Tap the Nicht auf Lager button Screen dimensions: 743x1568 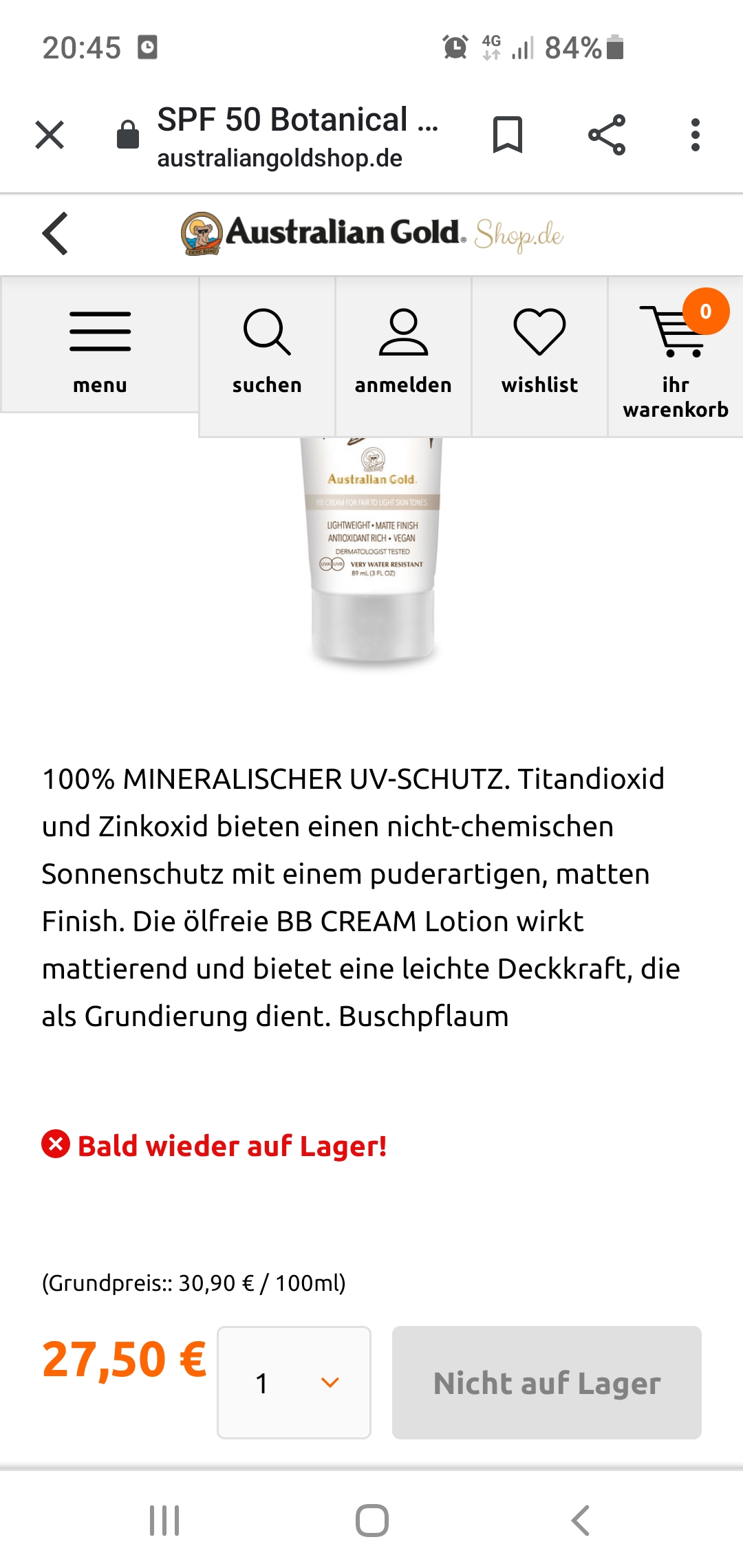pyautogui.click(x=547, y=1382)
